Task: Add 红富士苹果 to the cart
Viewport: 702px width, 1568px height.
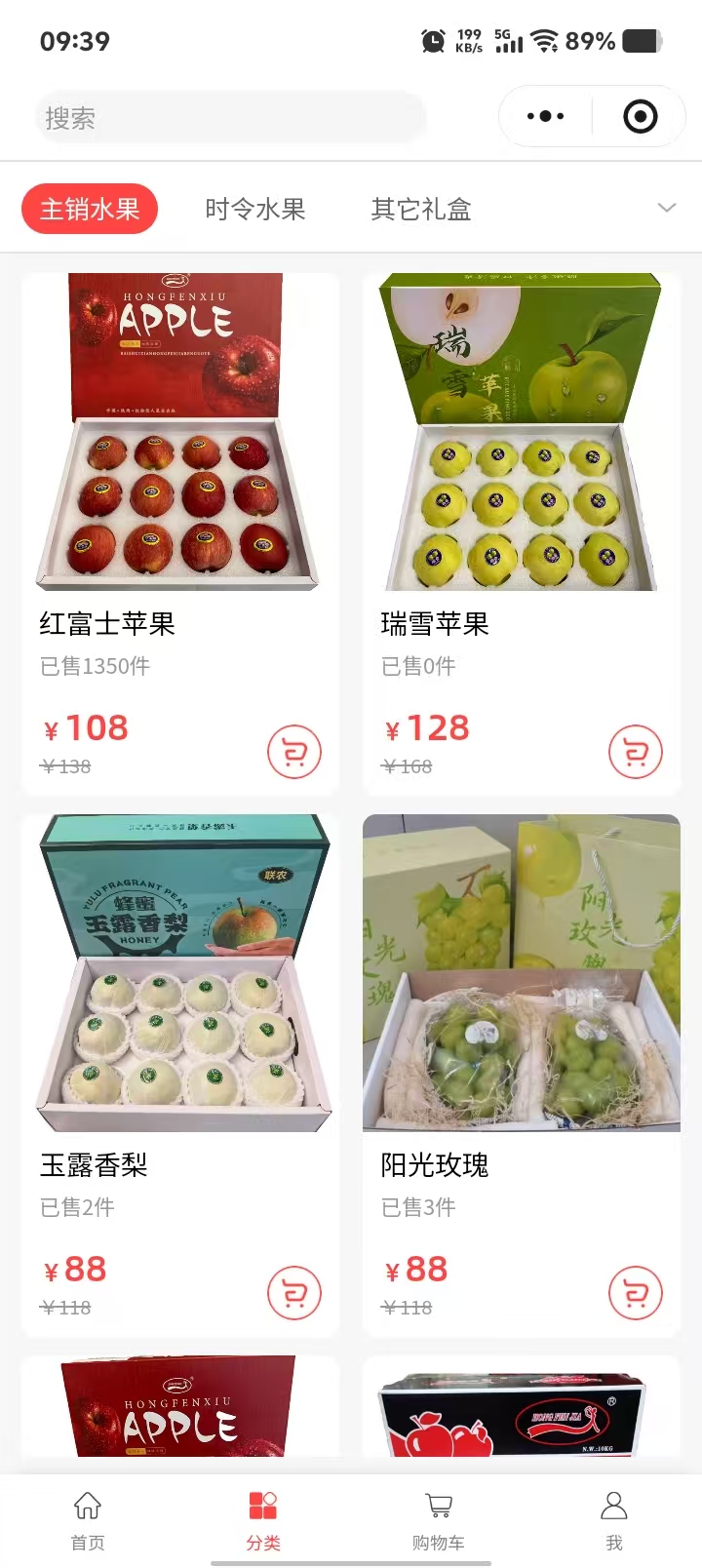Action: pyautogui.click(x=294, y=752)
